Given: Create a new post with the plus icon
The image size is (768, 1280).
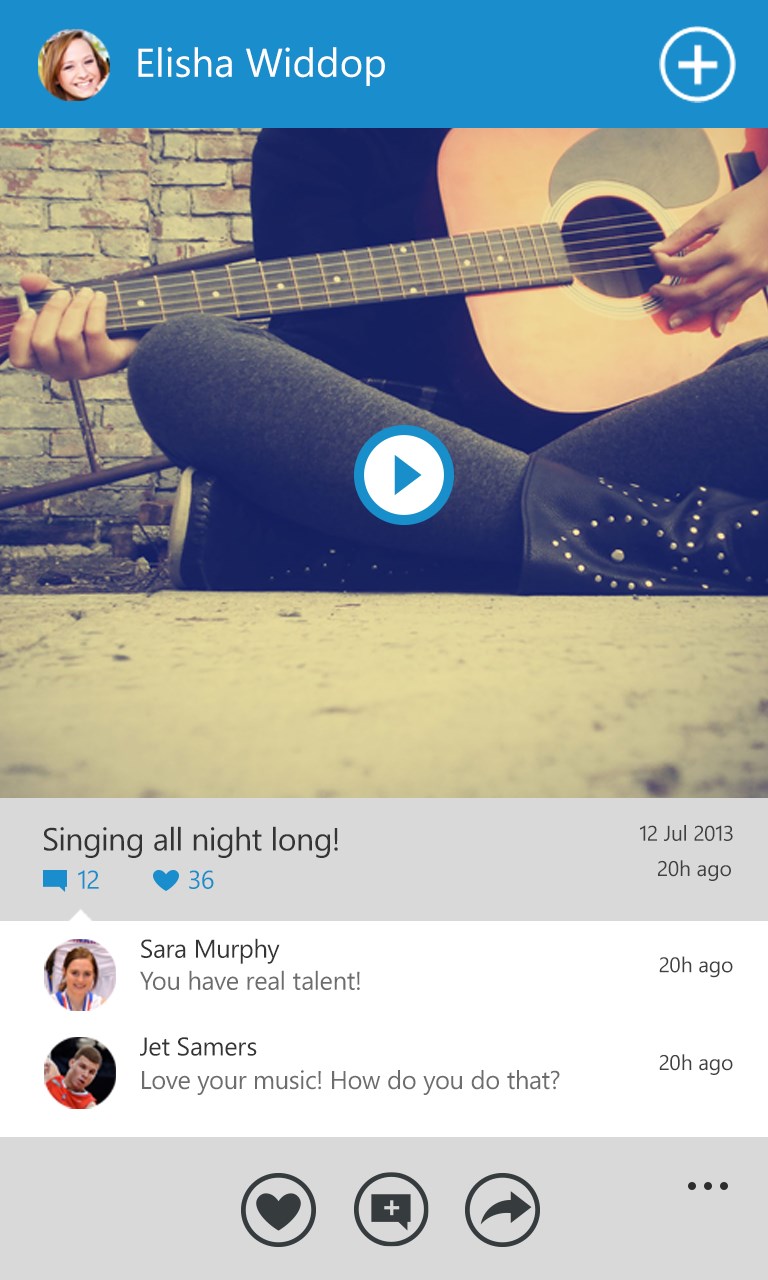Looking at the screenshot, I should pyautogui.click(x=697, y=64).
